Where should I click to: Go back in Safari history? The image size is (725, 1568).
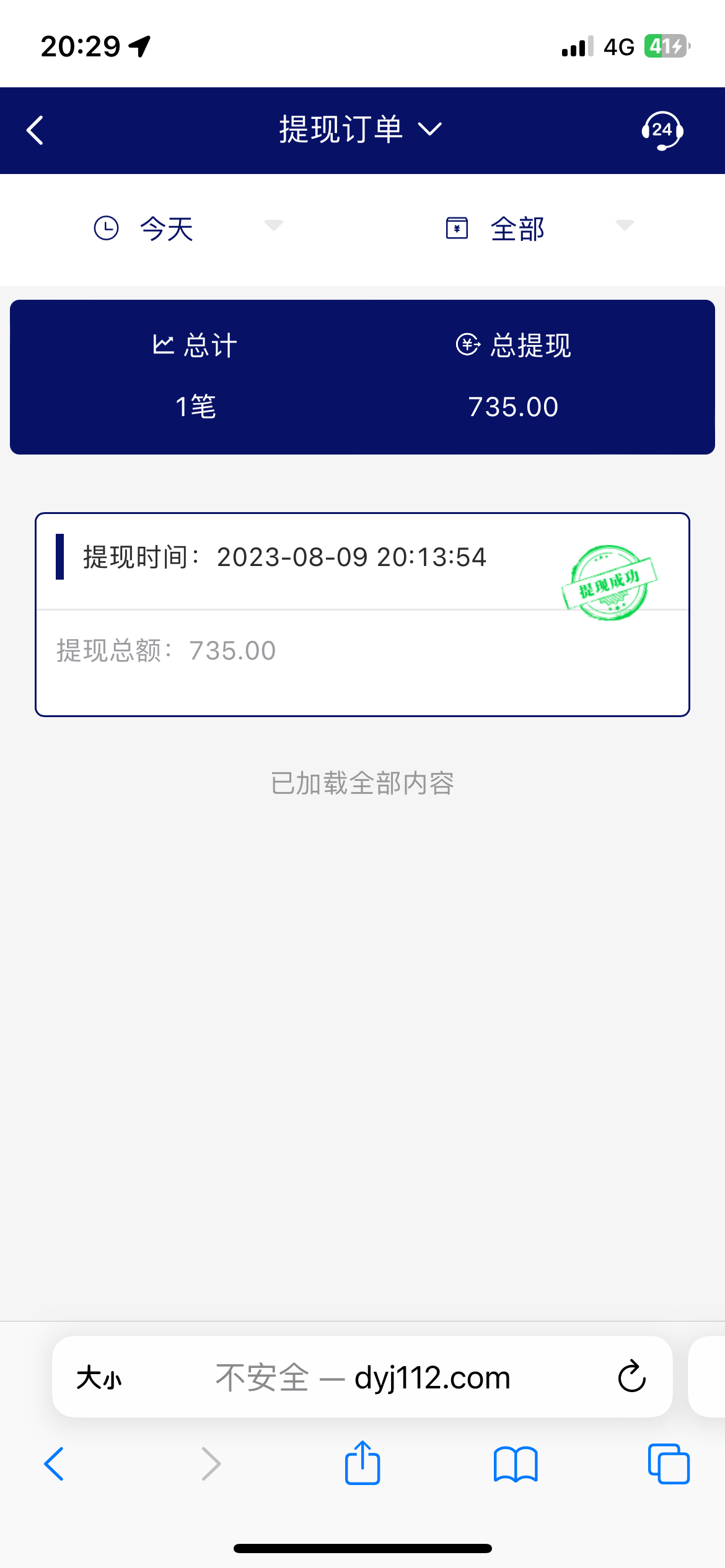(x=54, y=1464)
